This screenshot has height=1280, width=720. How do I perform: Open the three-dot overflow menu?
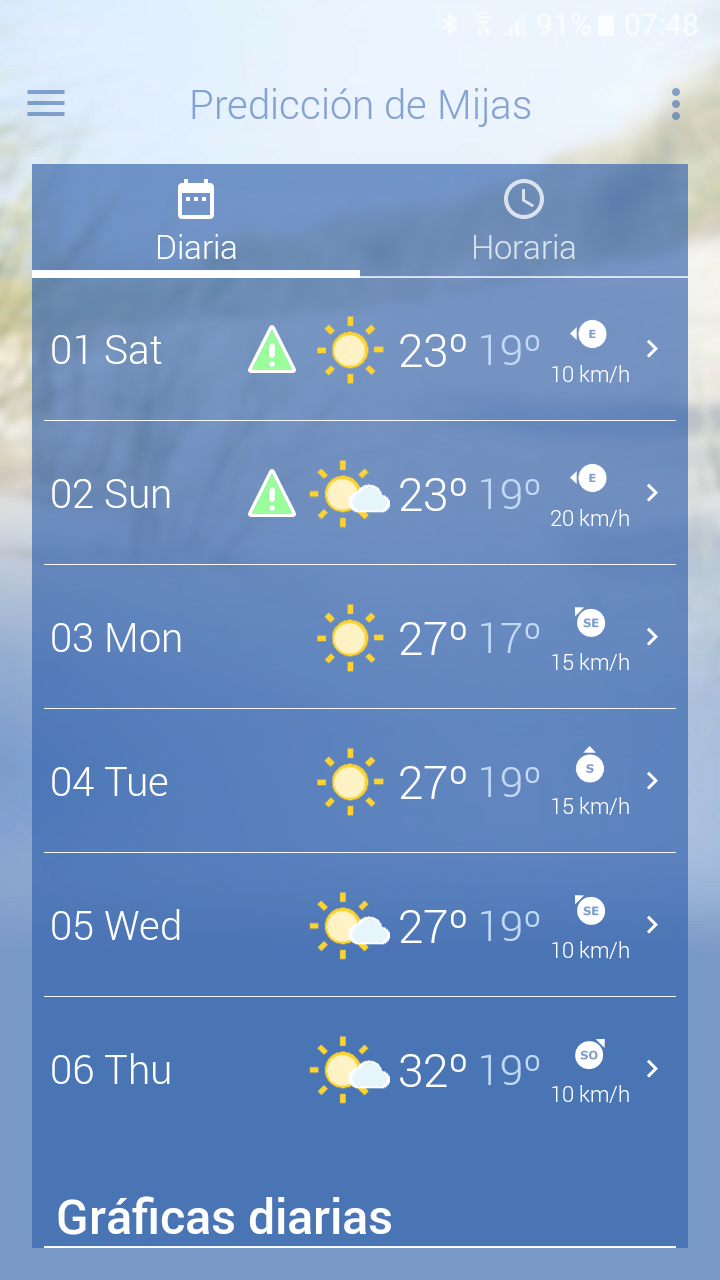click(676, 104)
